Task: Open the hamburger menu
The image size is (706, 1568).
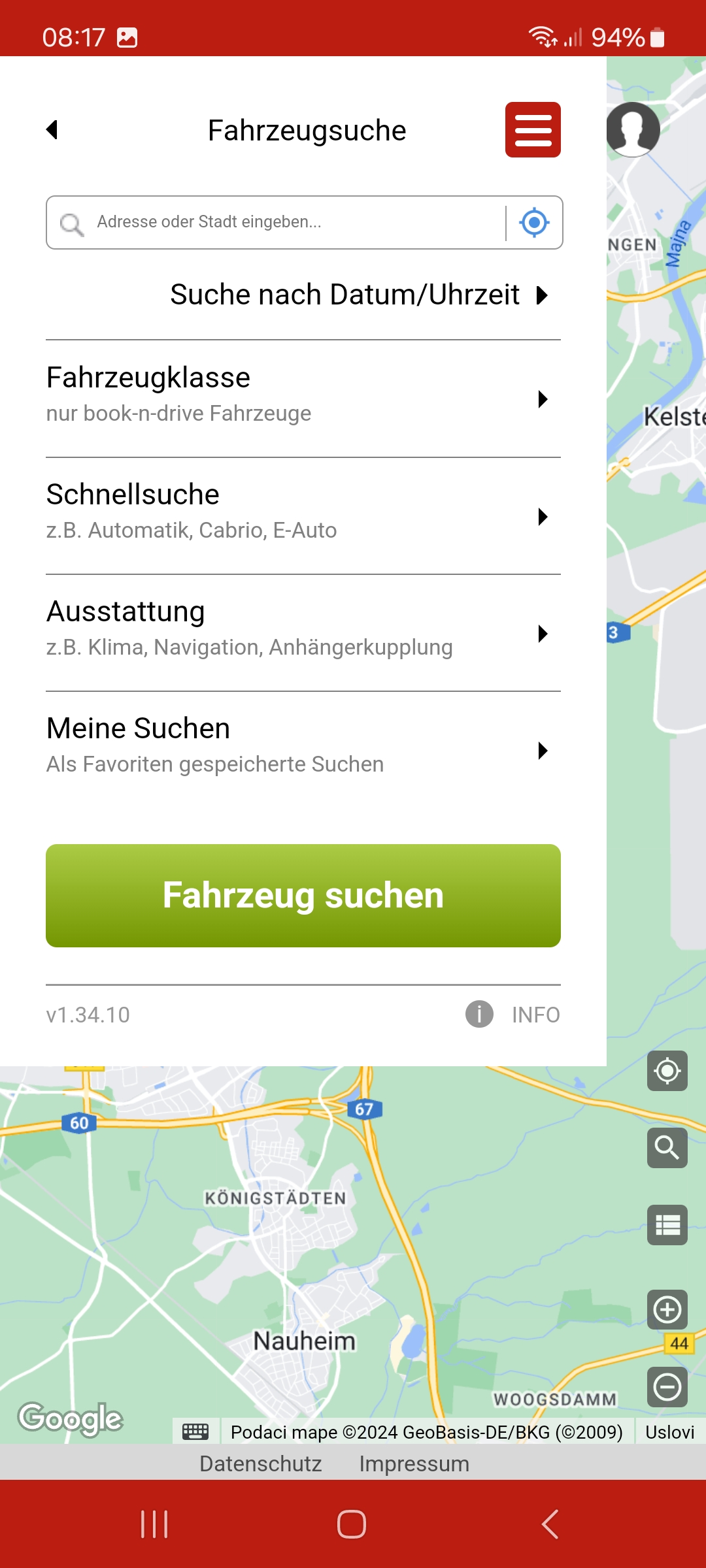Action: tap(532, 129)
